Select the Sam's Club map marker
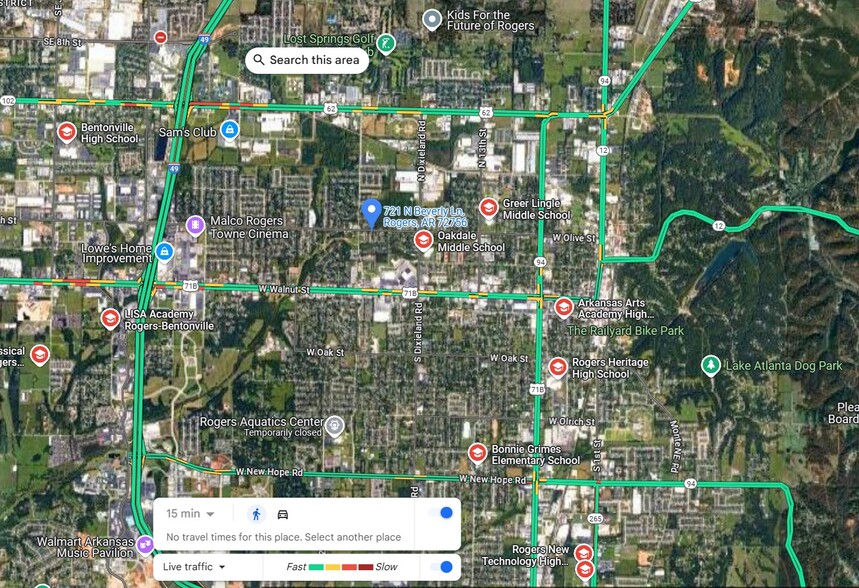The width and height of the screenshot is (859, 588). (x=230, y=130)
